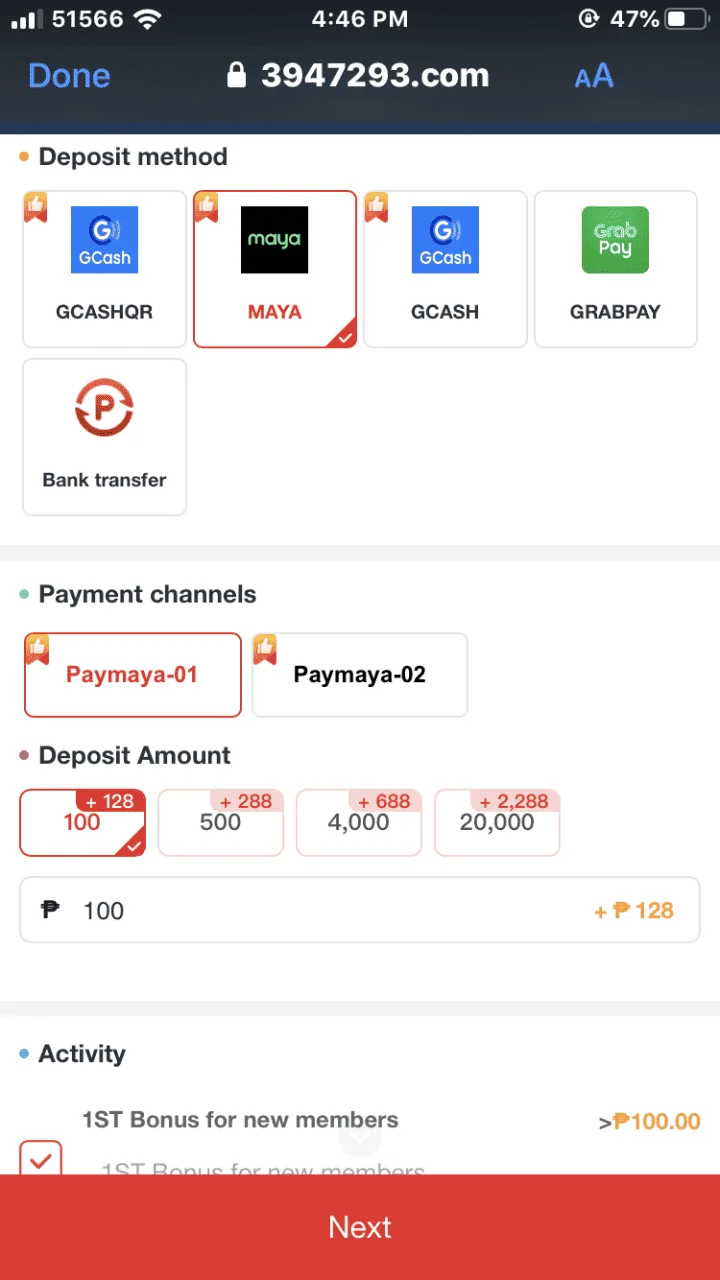This screenshot has height=1280, width=720.
Task: Tap the 3947293.com address bar
Action: [358, 76]
